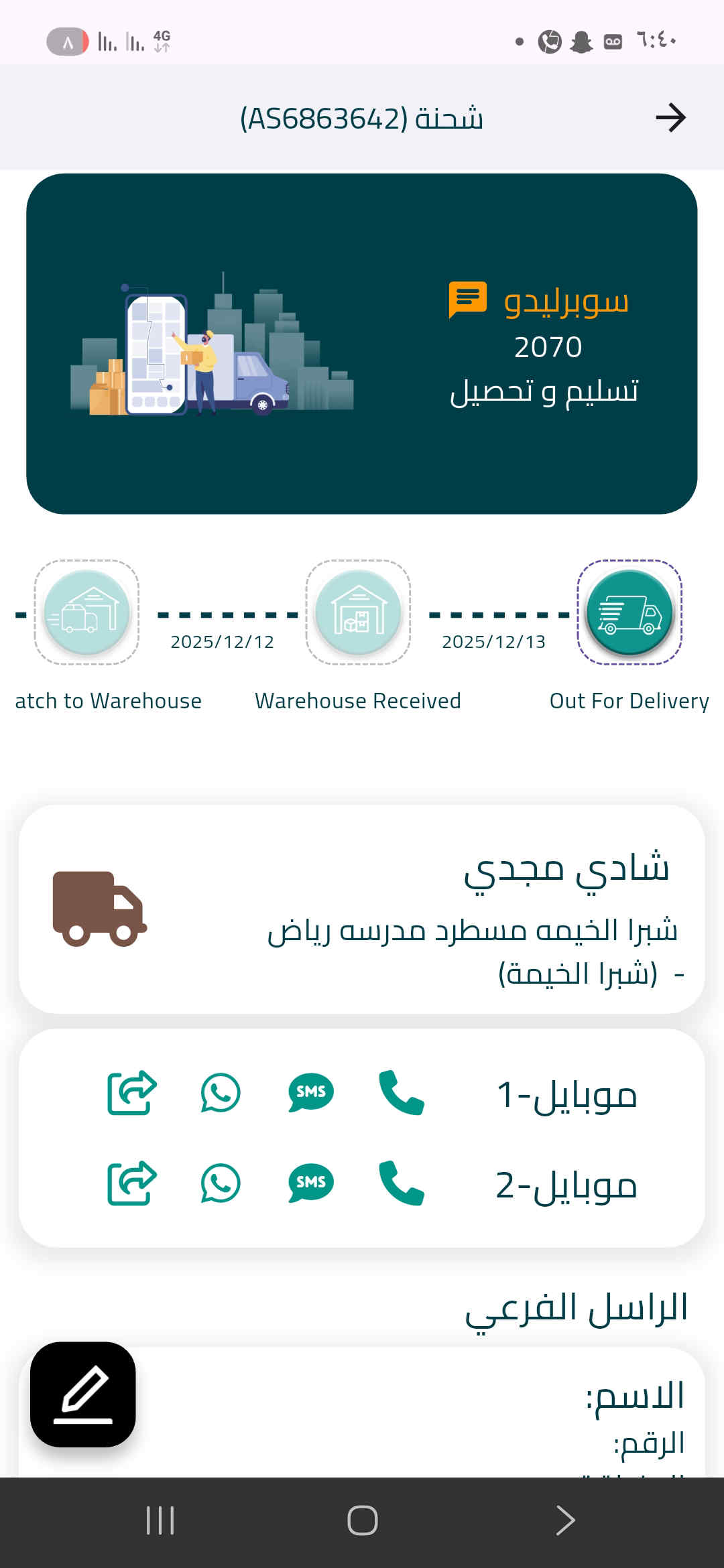The image size is (724, 1568).
Task: Select the Warehouse Received status step
Action: click(x=358, y=612)
